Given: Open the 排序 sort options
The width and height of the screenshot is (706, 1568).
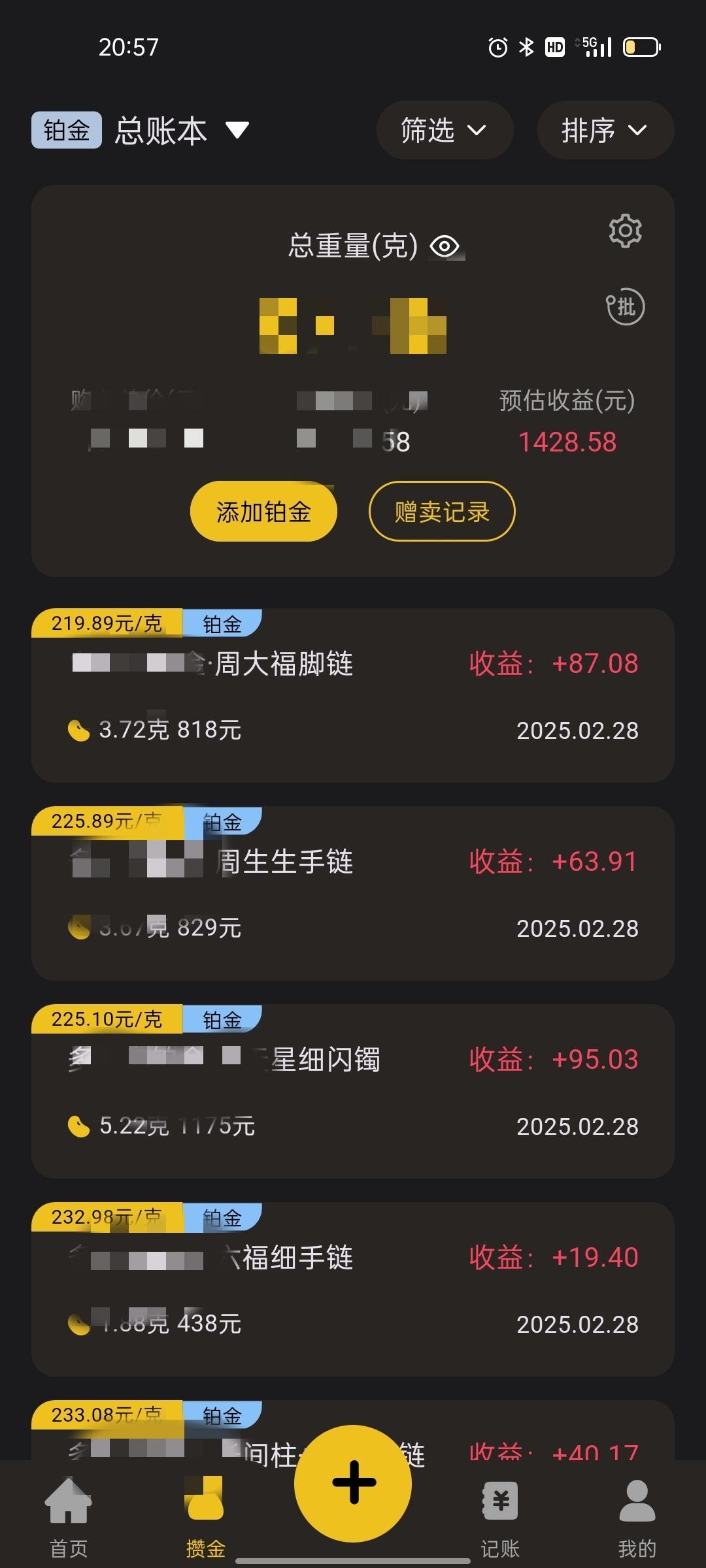Looking at the screenshot, I should click(605, 130).
